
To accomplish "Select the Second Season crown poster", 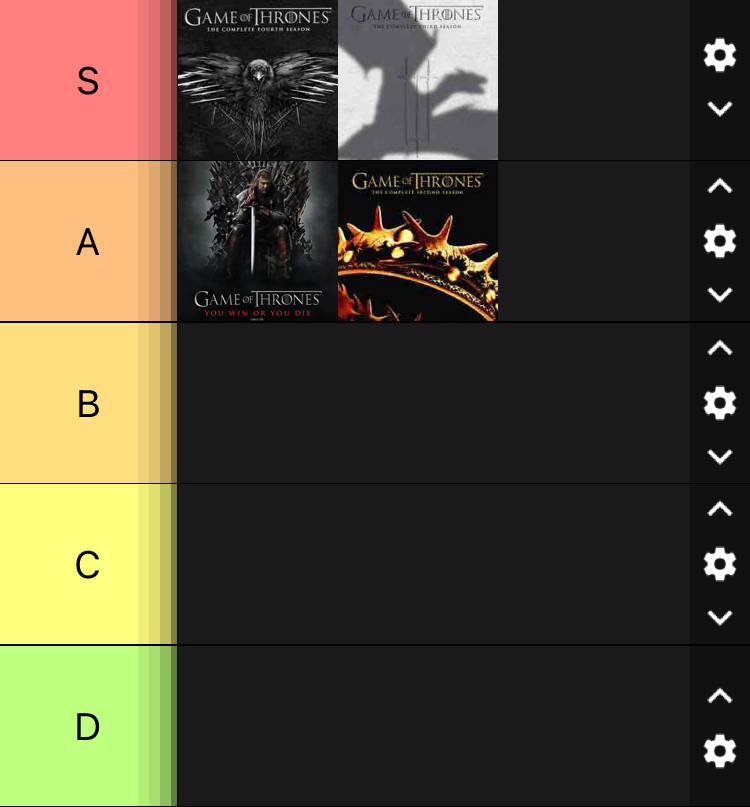I will click(418, 241).
